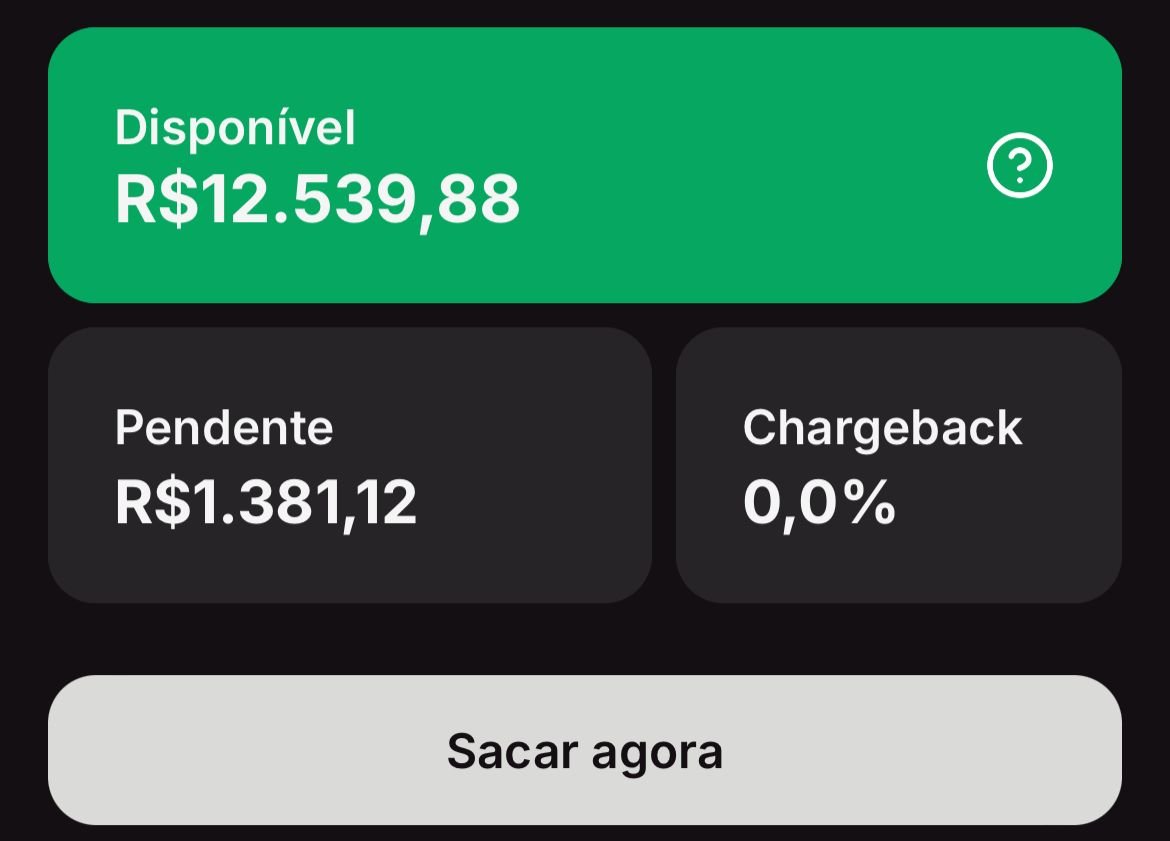This screenshot has width=1170, height=841.
Task: Open the help icon beside Disponível balance
Action: click(x=1019, y=166)
